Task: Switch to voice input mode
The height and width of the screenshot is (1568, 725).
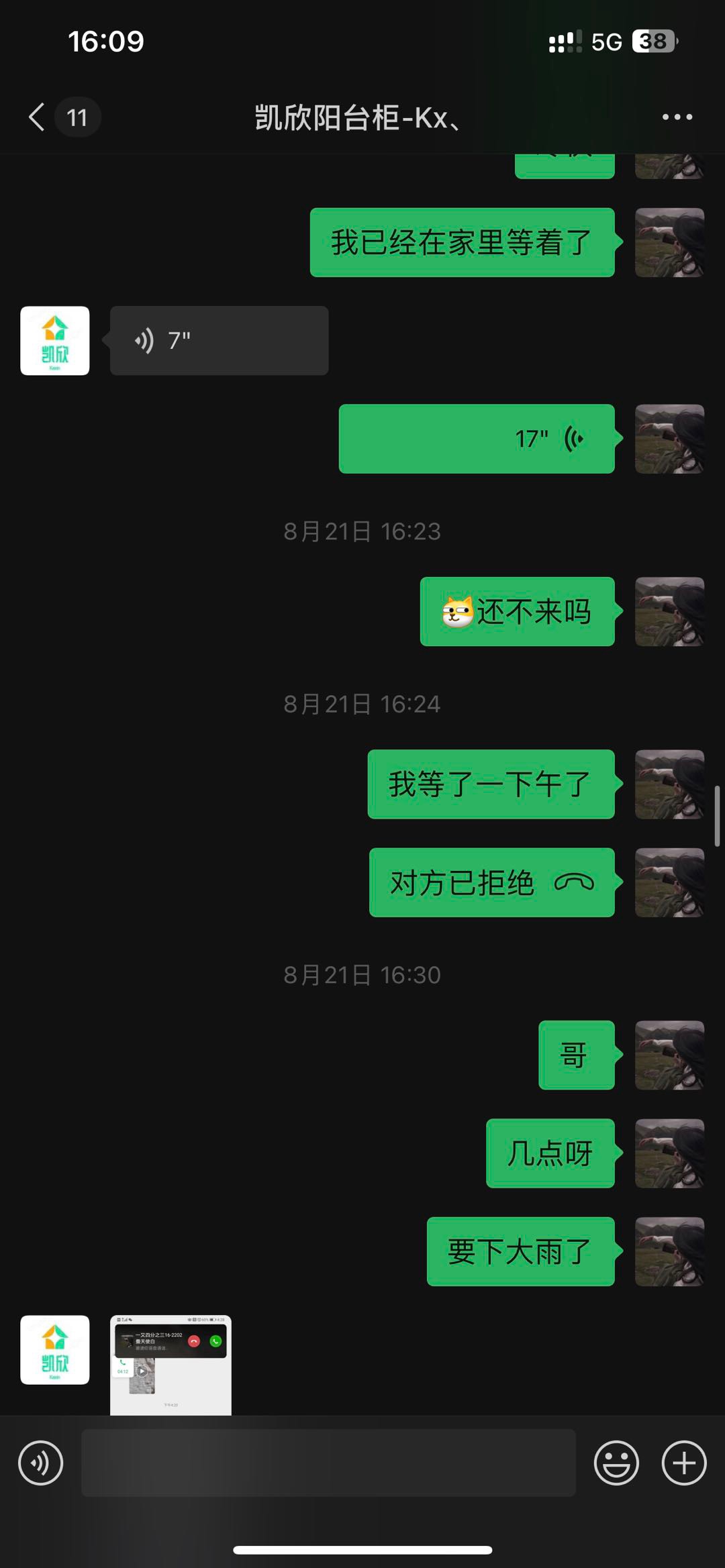Action: tap(41, 1463)
